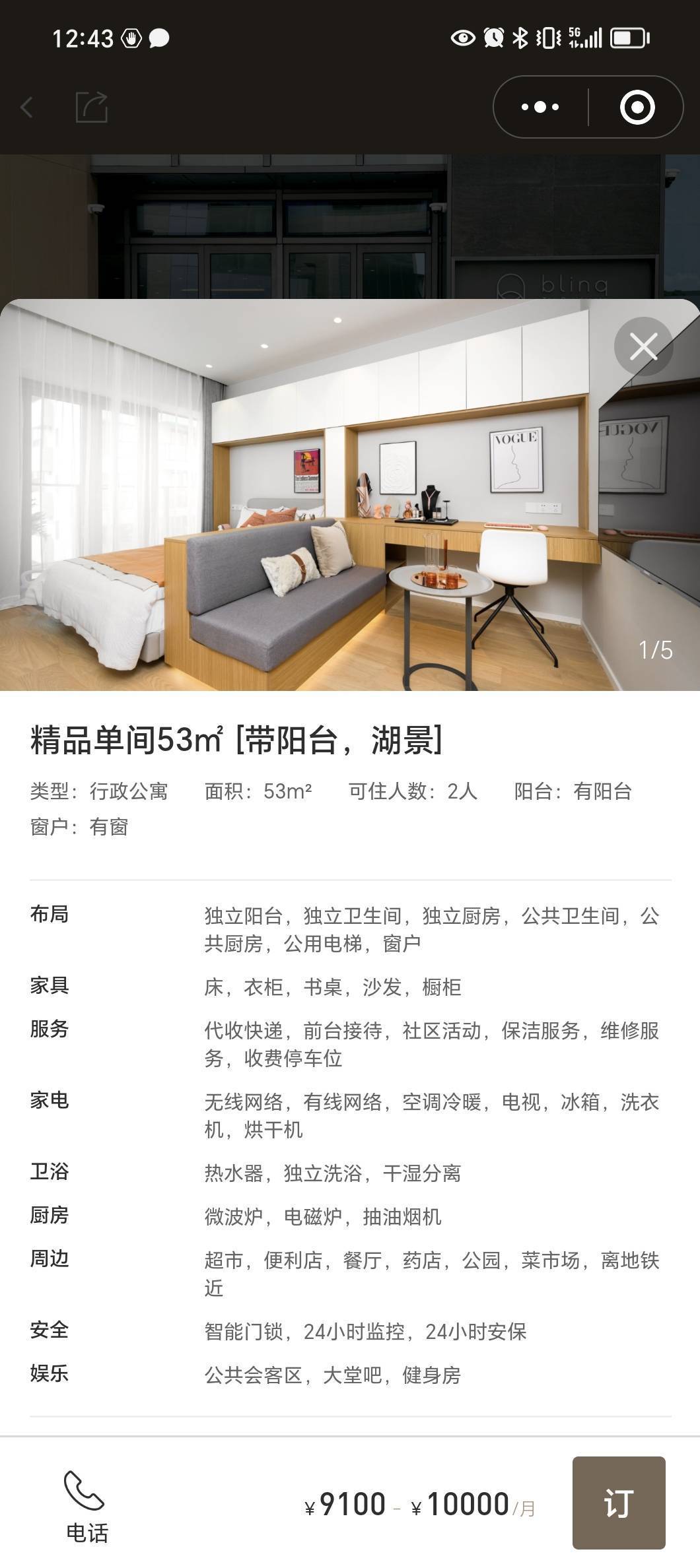Close the room detail sheet
The image size is (700, 1568).
tap(643, 346)
